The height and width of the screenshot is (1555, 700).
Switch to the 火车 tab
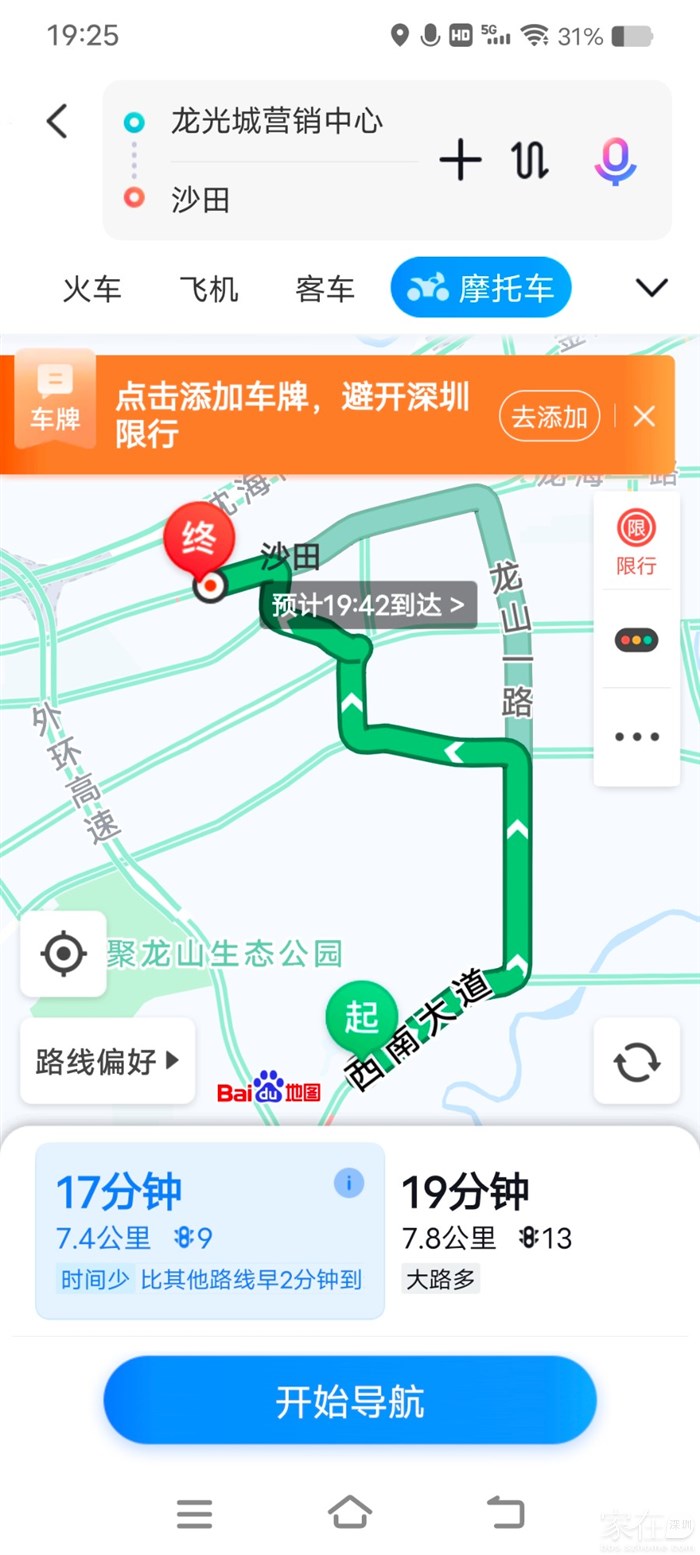92,289
